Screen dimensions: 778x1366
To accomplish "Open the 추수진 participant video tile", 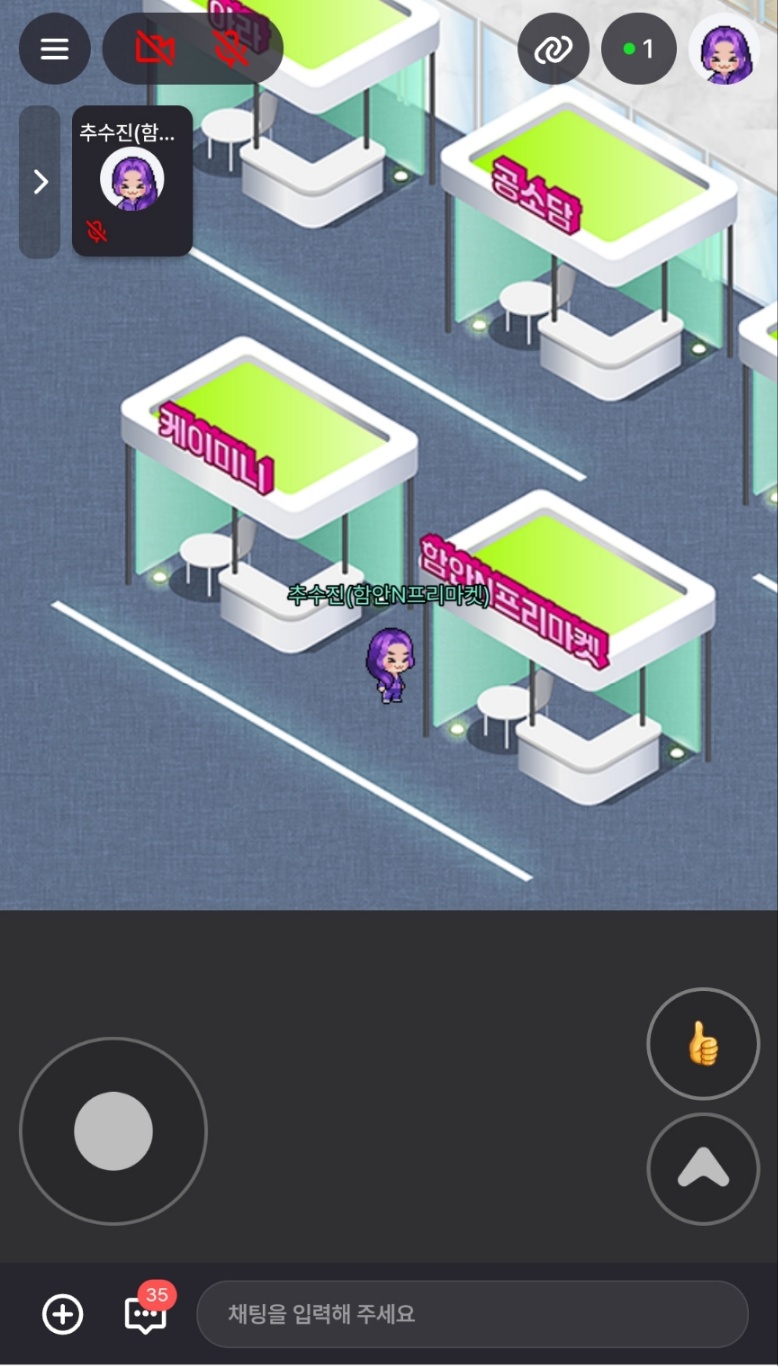I will tap(132, 182).
